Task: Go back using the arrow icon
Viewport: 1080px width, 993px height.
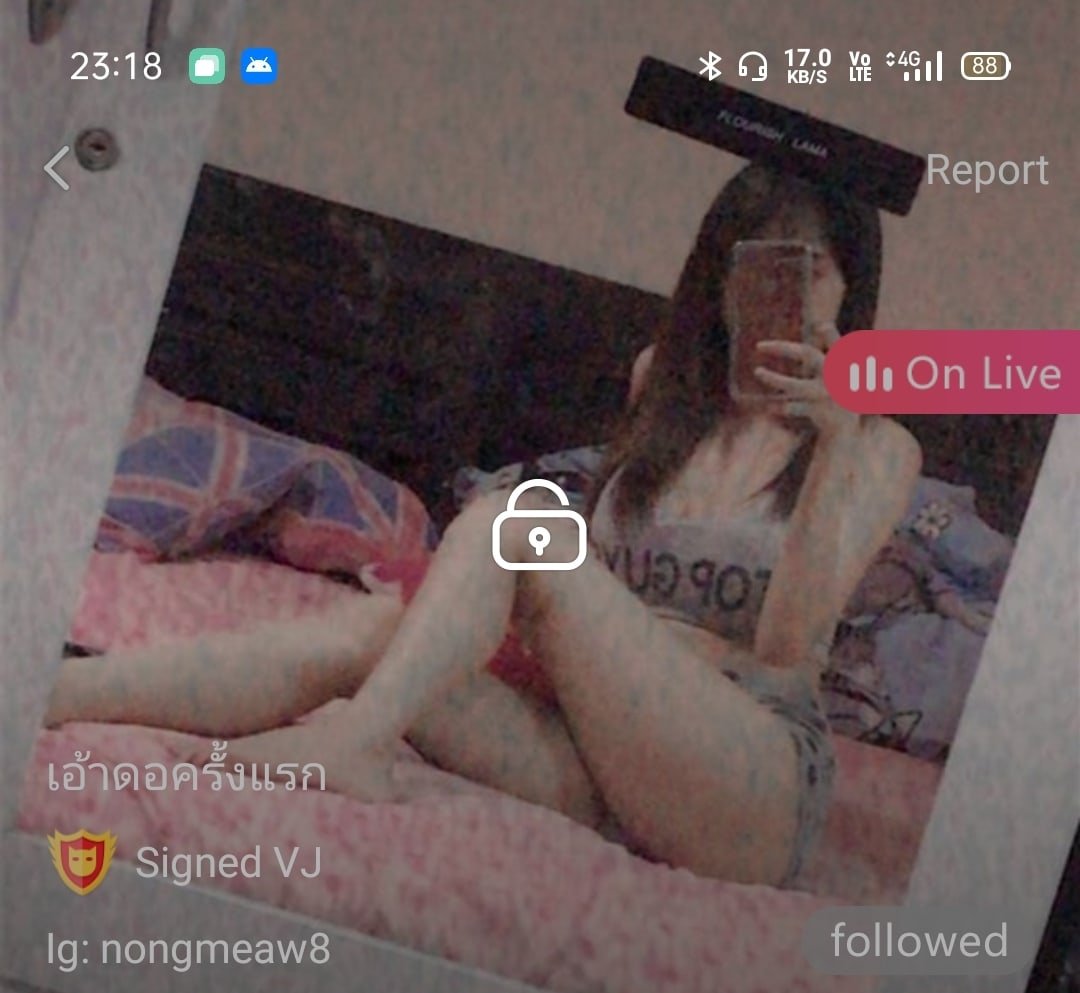Action: point(57,169)
